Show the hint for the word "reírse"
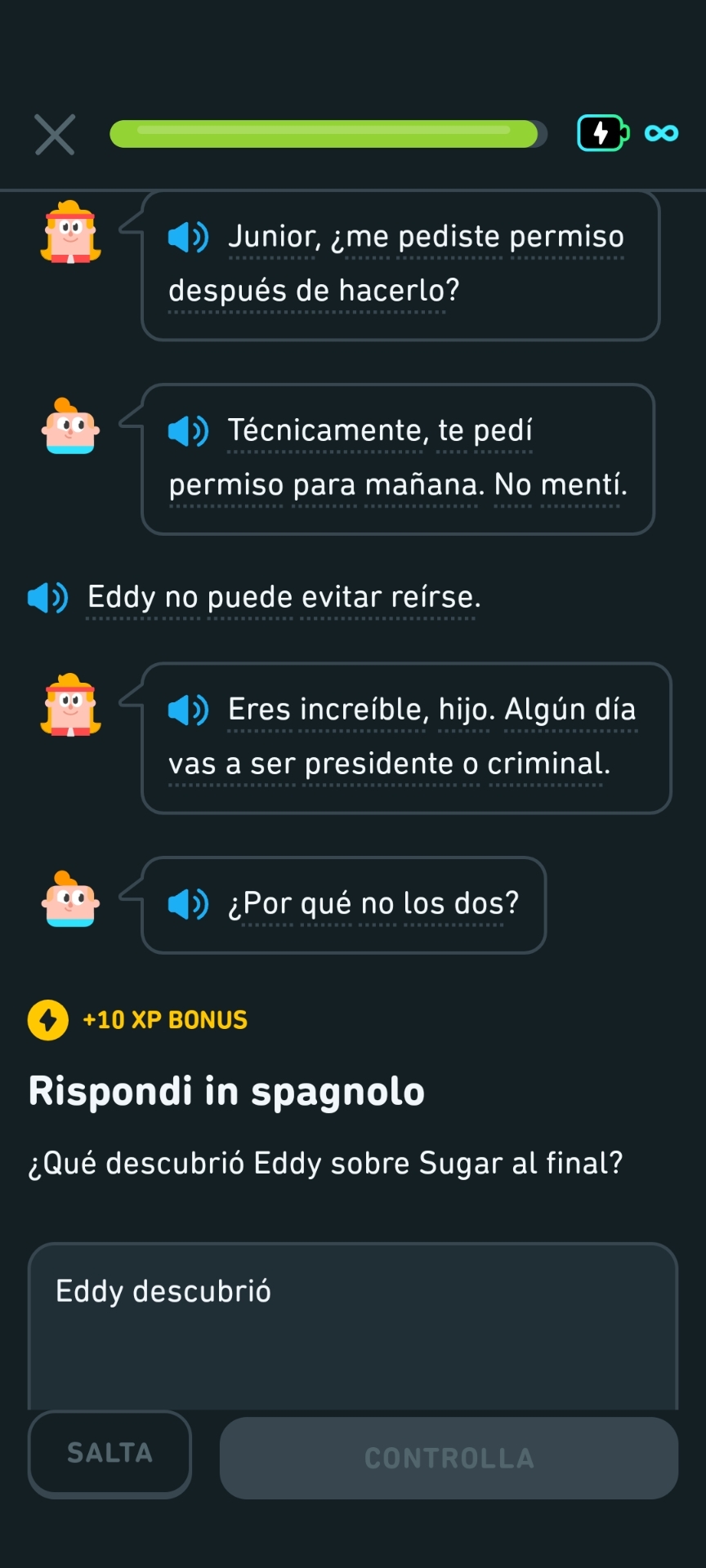The height and width of the screenshot is (1568, 706). pos(435,598)
